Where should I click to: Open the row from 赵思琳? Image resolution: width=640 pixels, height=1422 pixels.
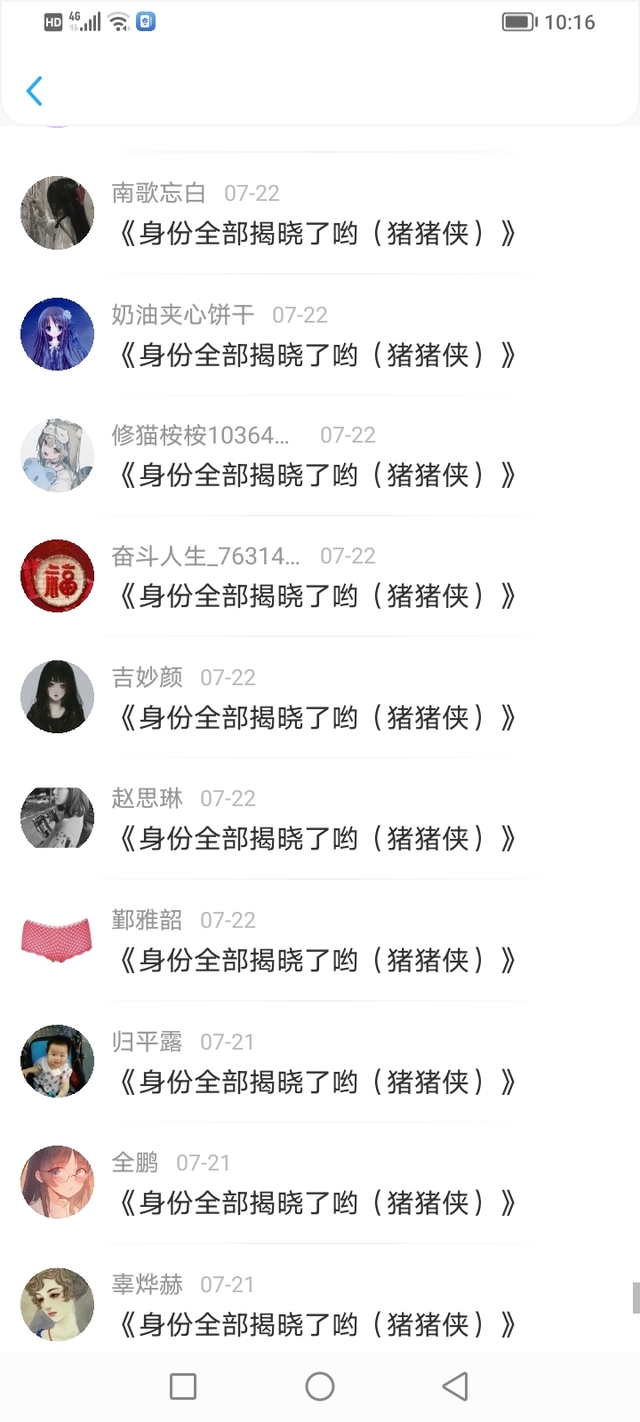(x=320, y=818)
